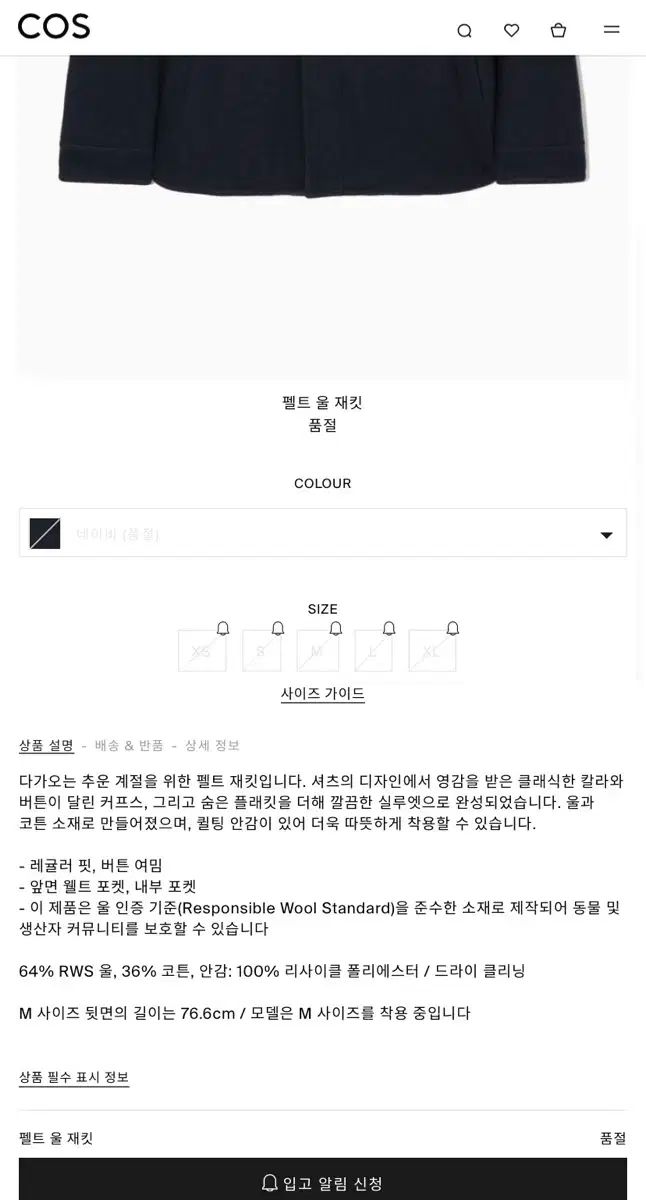Switch to the 상품 설명 tab
This screenshot has height=1200, width=646.
[x=46, y=746]
